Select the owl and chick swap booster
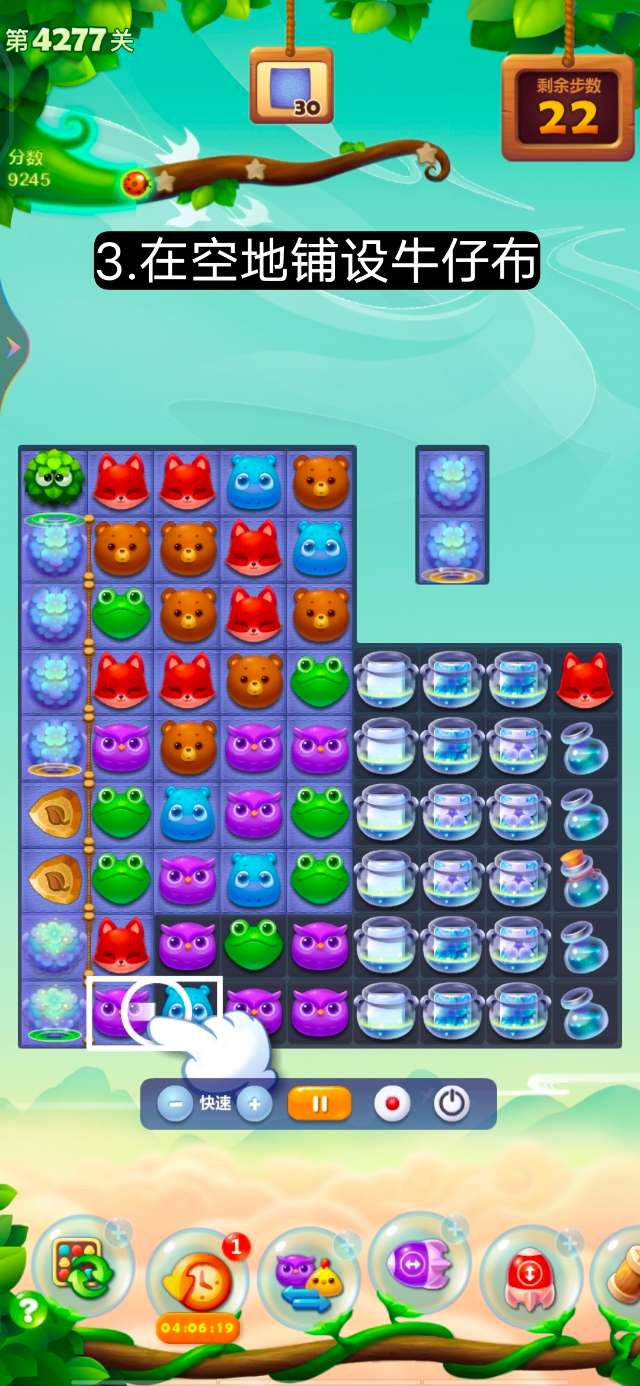Screen dimensions: 640x1386 click(308, 1277)
